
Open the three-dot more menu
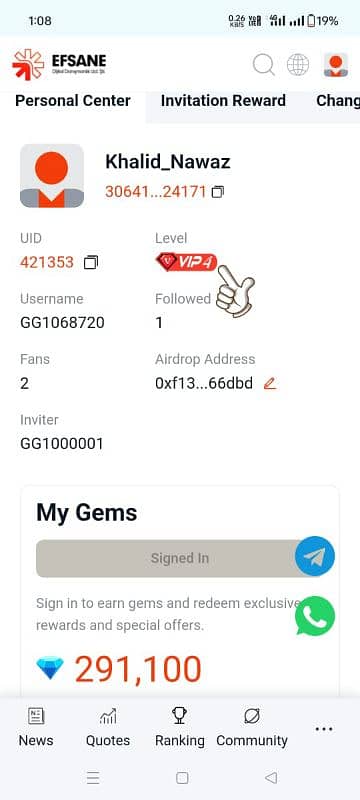point(324,729)
